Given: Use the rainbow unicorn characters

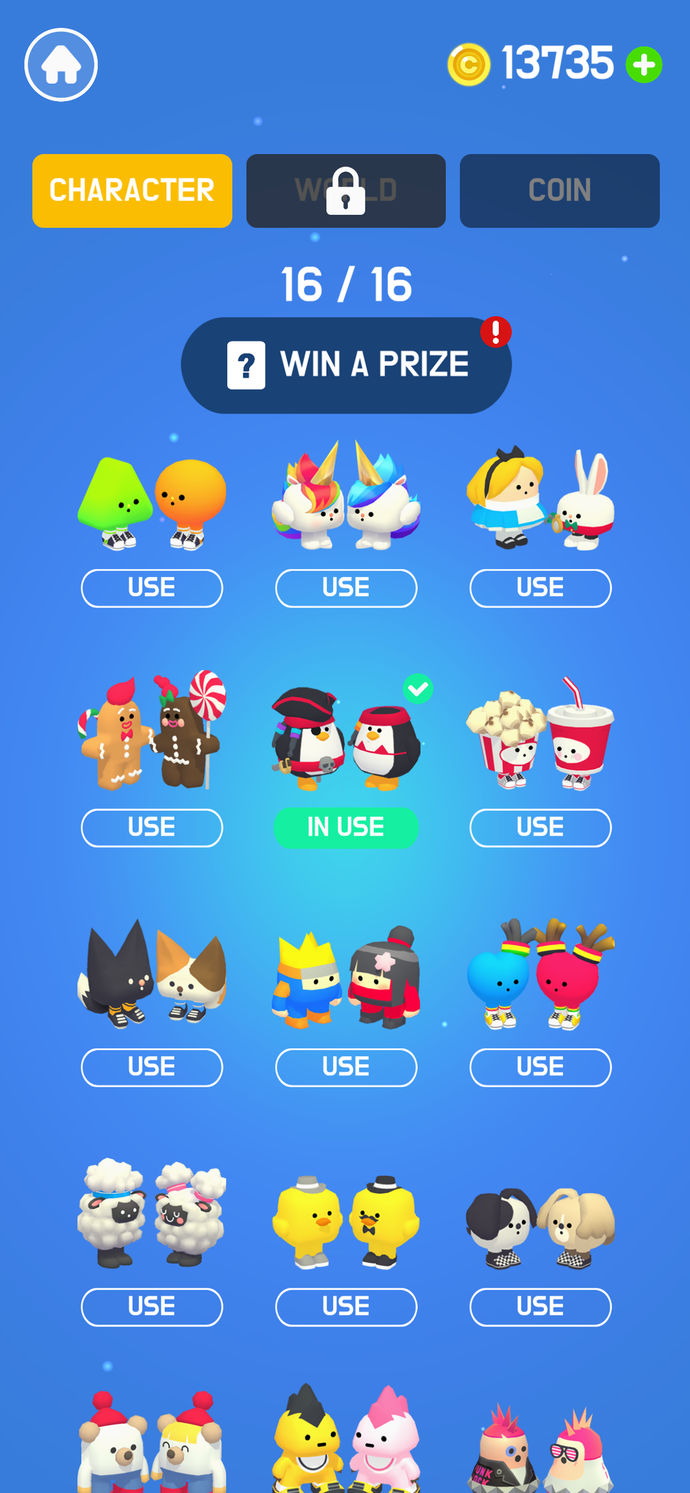Looking at the screenshot, I should (x=346, y=588).
